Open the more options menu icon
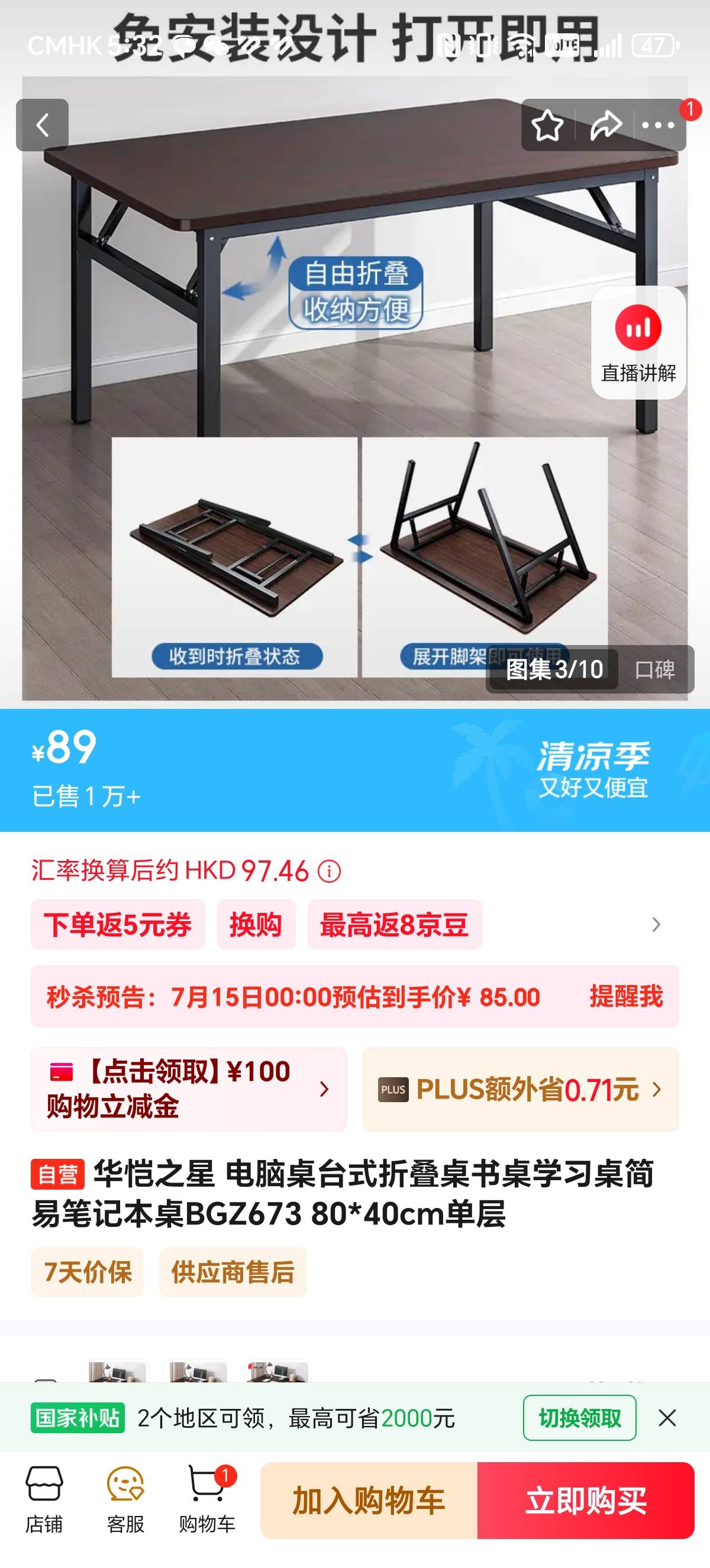Screen dimensions: 710x1568 [657, 124]
